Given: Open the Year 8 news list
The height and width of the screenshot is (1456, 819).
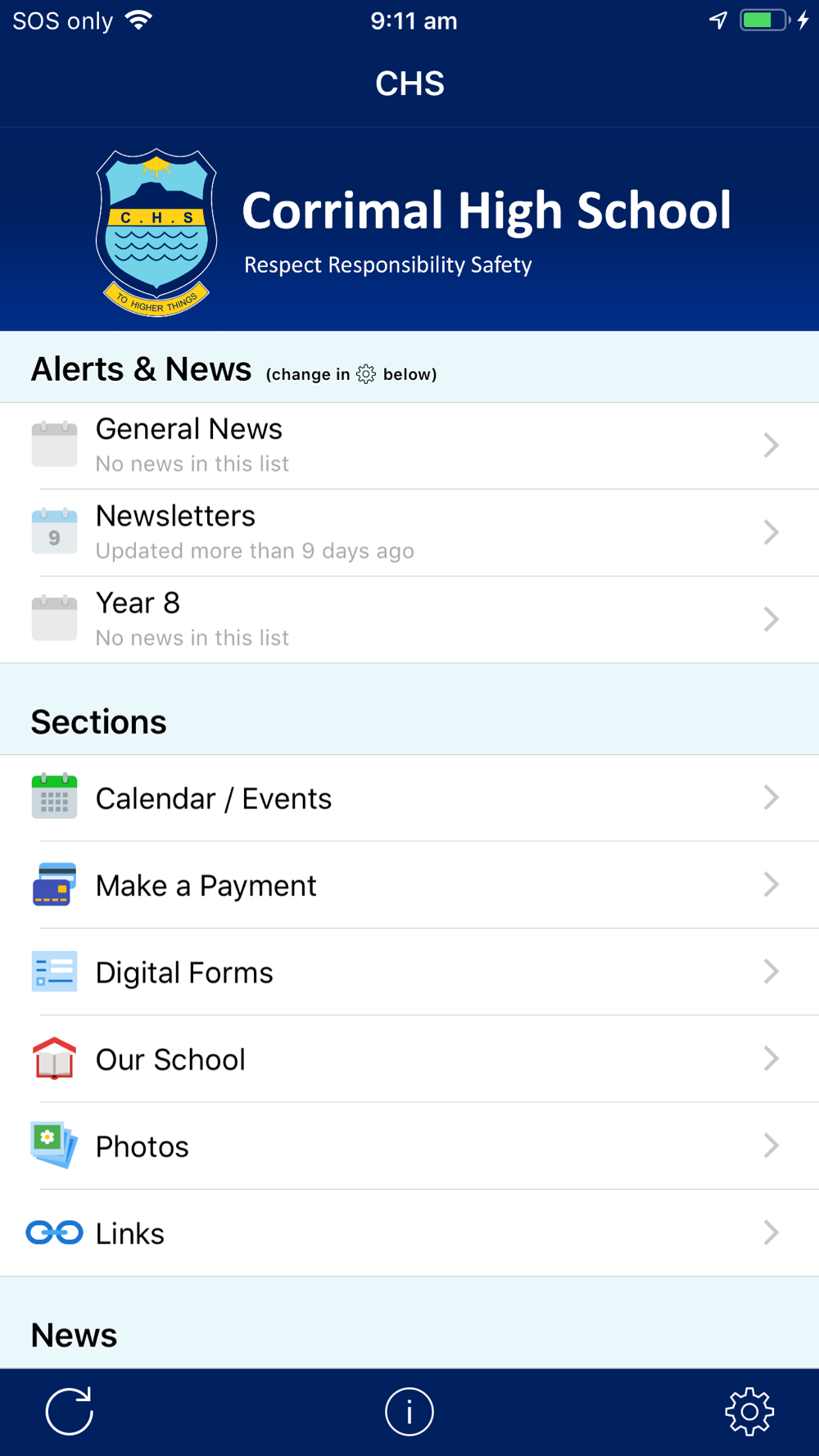Looking at the screenshot, I should (409, 619).
